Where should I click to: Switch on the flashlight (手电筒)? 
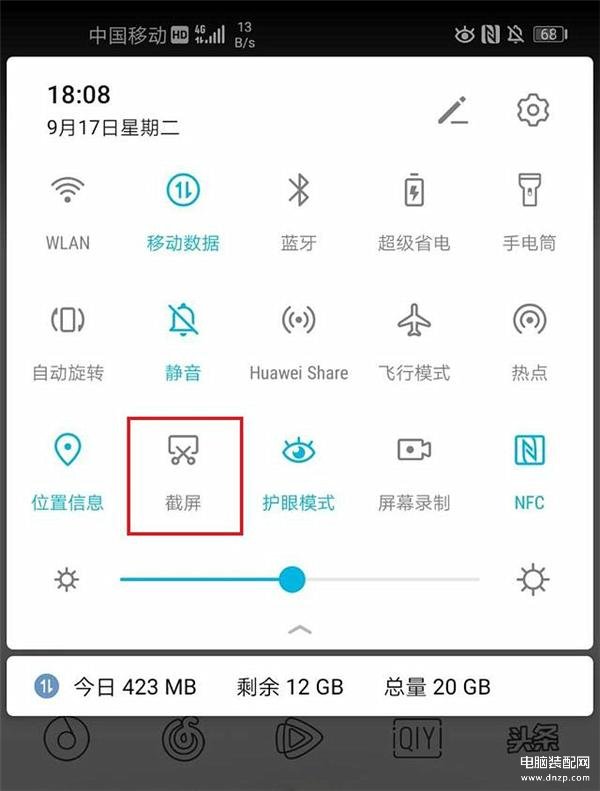pyautogui.click(x=529, y=190)
